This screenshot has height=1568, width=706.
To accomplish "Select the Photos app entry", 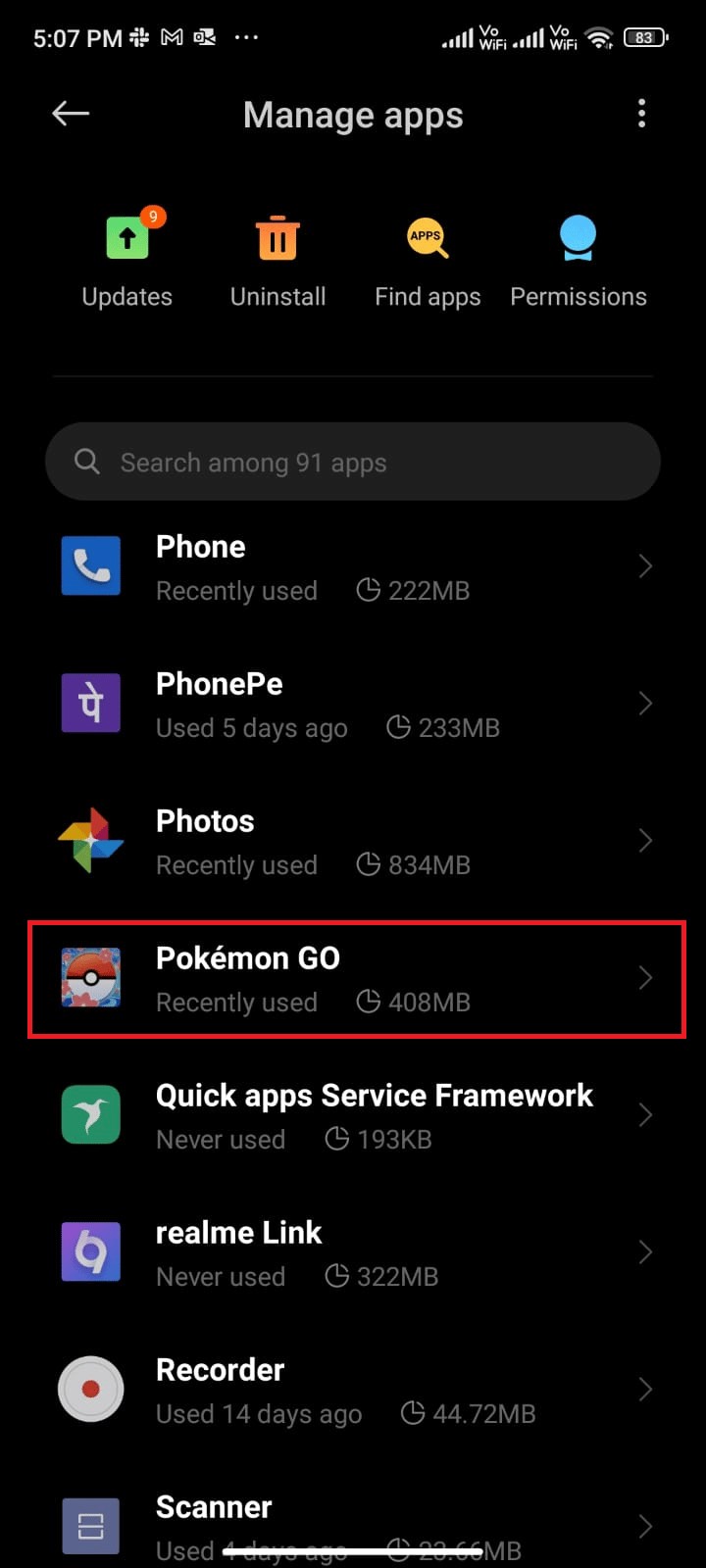I will pyautogui.click(x=353, y=842).
